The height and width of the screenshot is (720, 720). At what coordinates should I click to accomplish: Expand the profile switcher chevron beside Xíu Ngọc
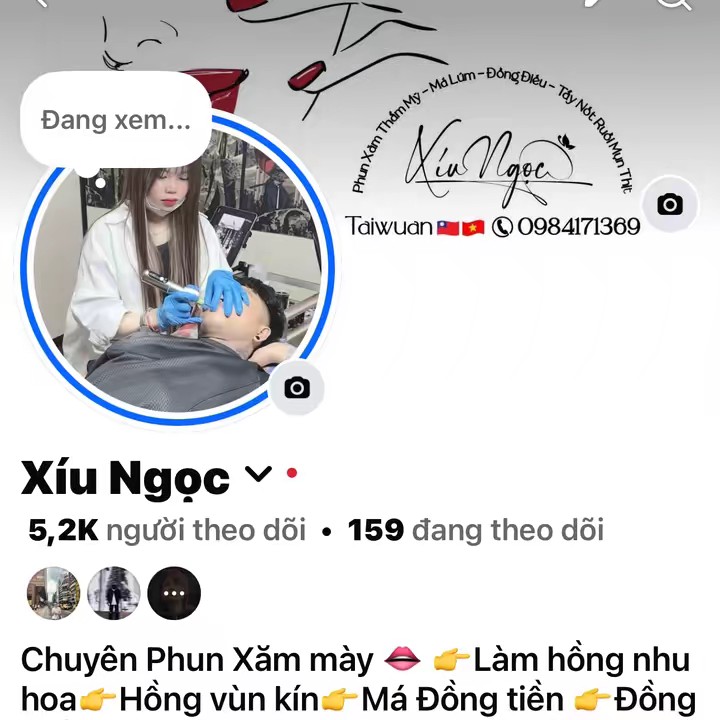[258, 476]
